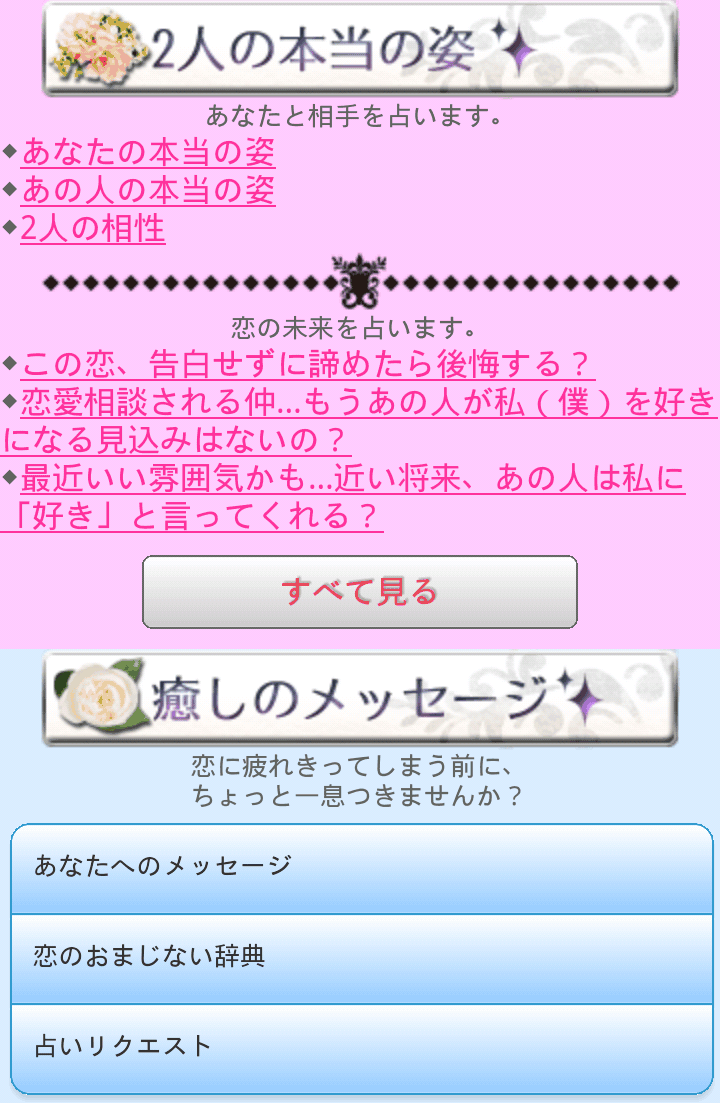The image size is (720, 1103).
Task: Open the 最近いい雰囲気かも fortune link
Action: pos(352,480)
